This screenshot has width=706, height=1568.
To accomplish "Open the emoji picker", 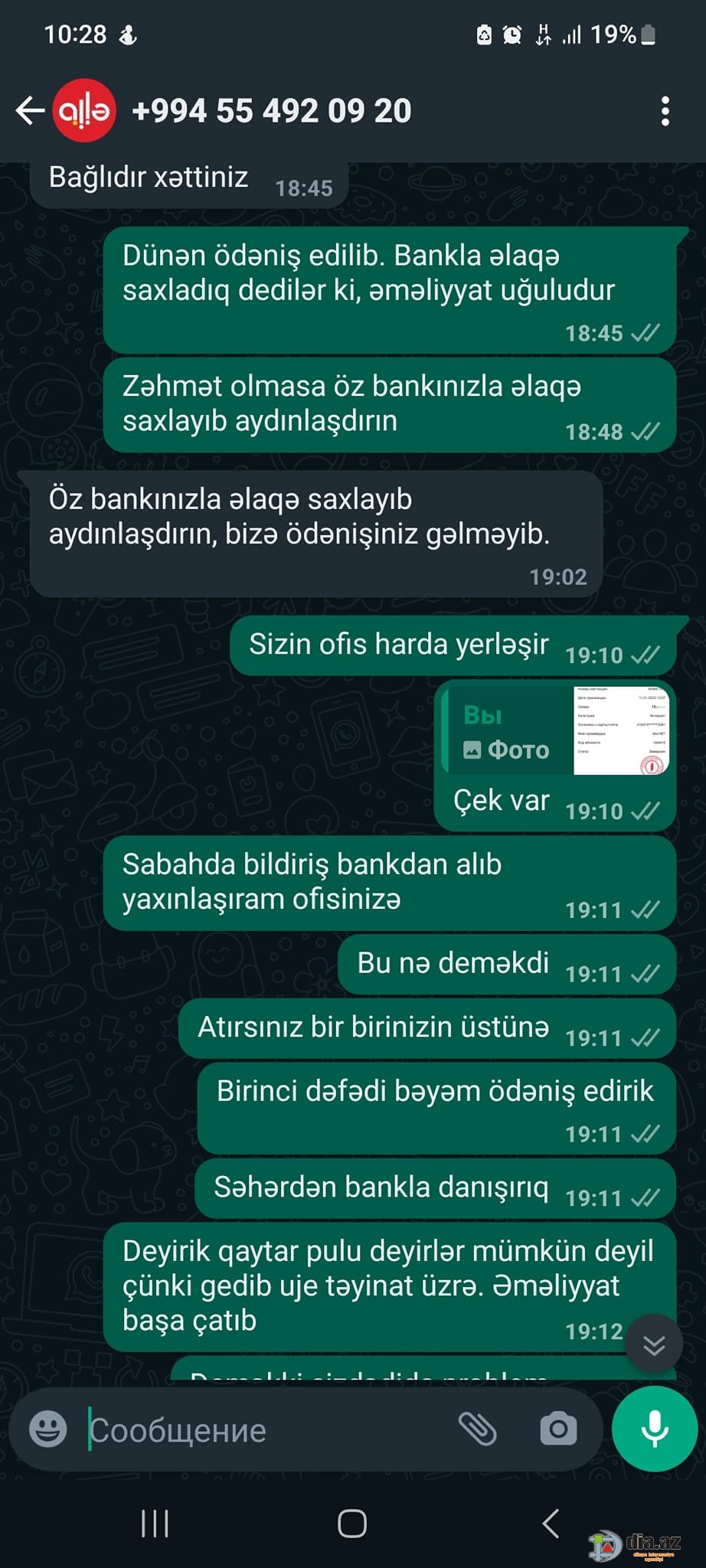I will pyautogui.click(x=48, y=1429).
